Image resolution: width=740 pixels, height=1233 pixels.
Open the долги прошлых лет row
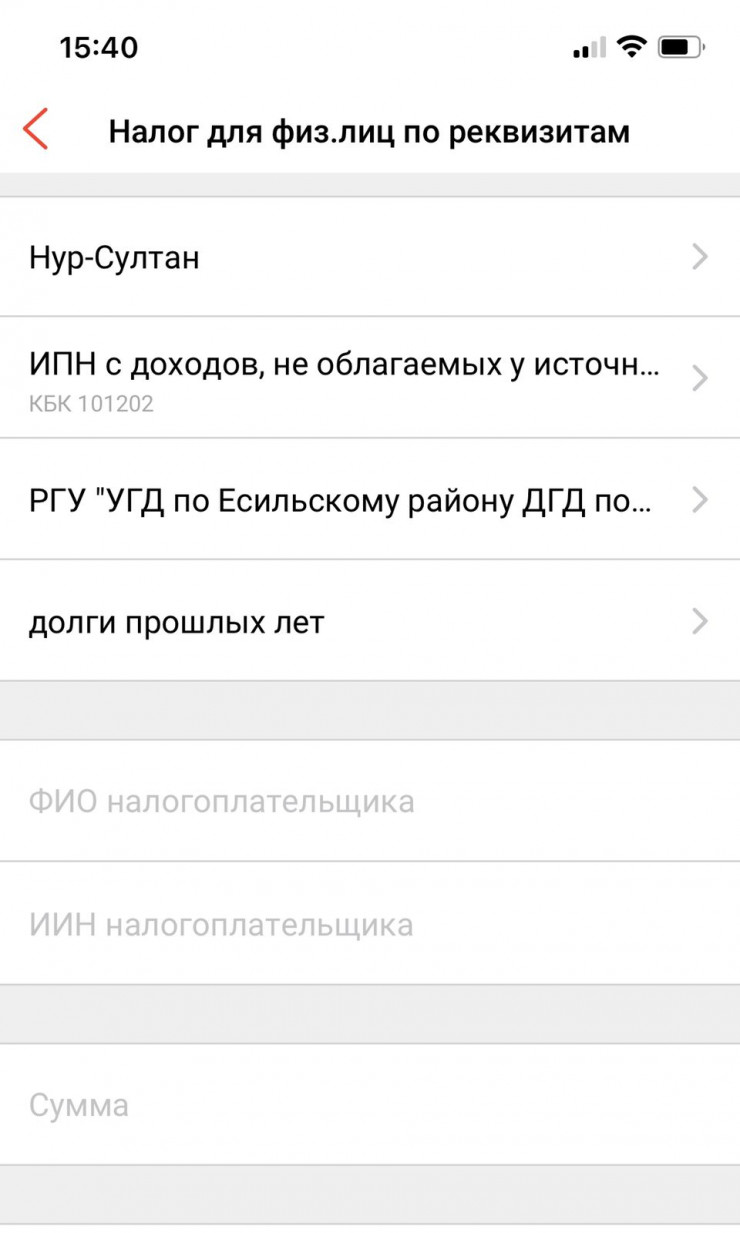point(369,622)
